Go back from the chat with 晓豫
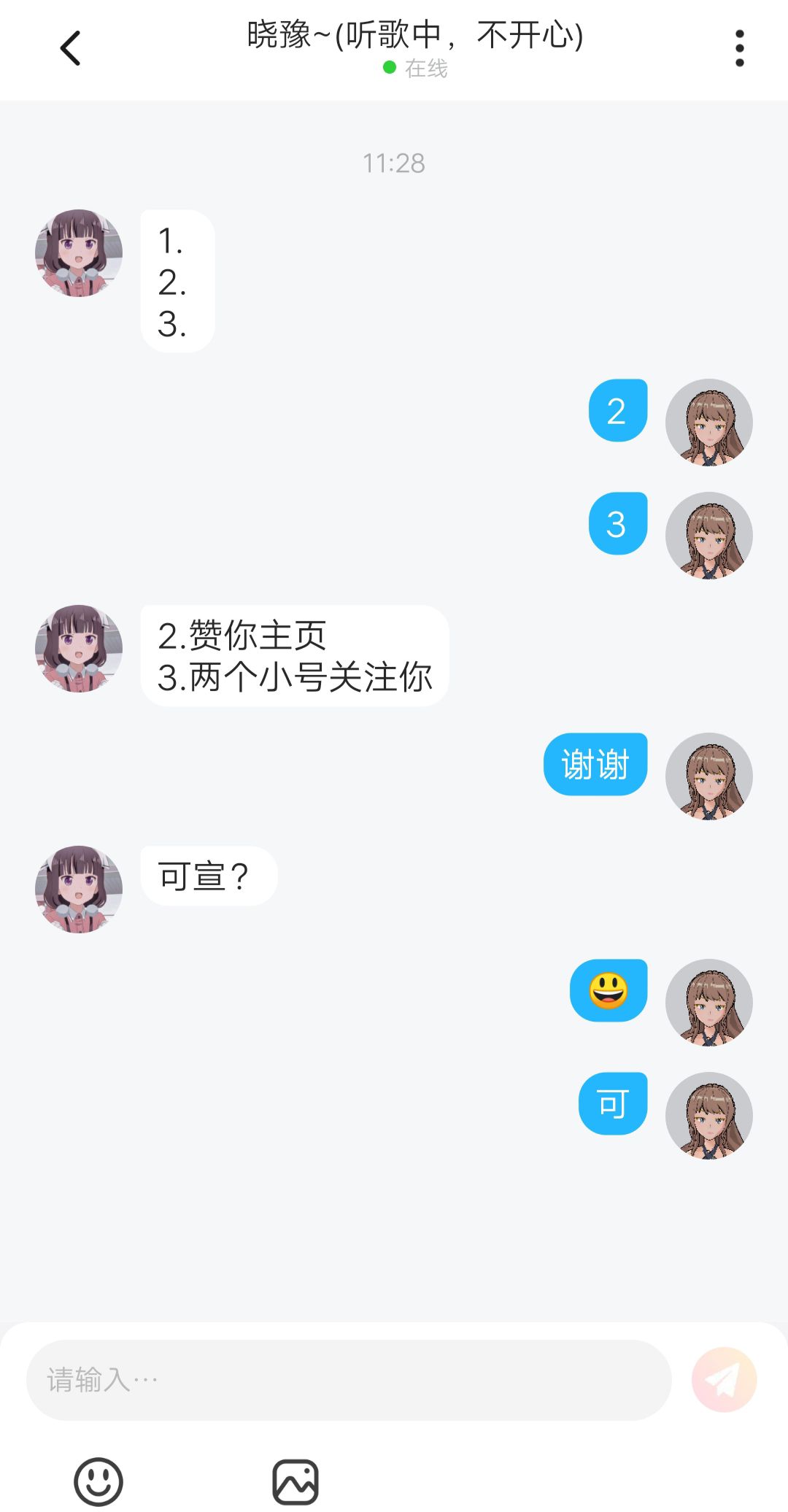The height and width of the screenshot is (1512, 788). (70, 49)
